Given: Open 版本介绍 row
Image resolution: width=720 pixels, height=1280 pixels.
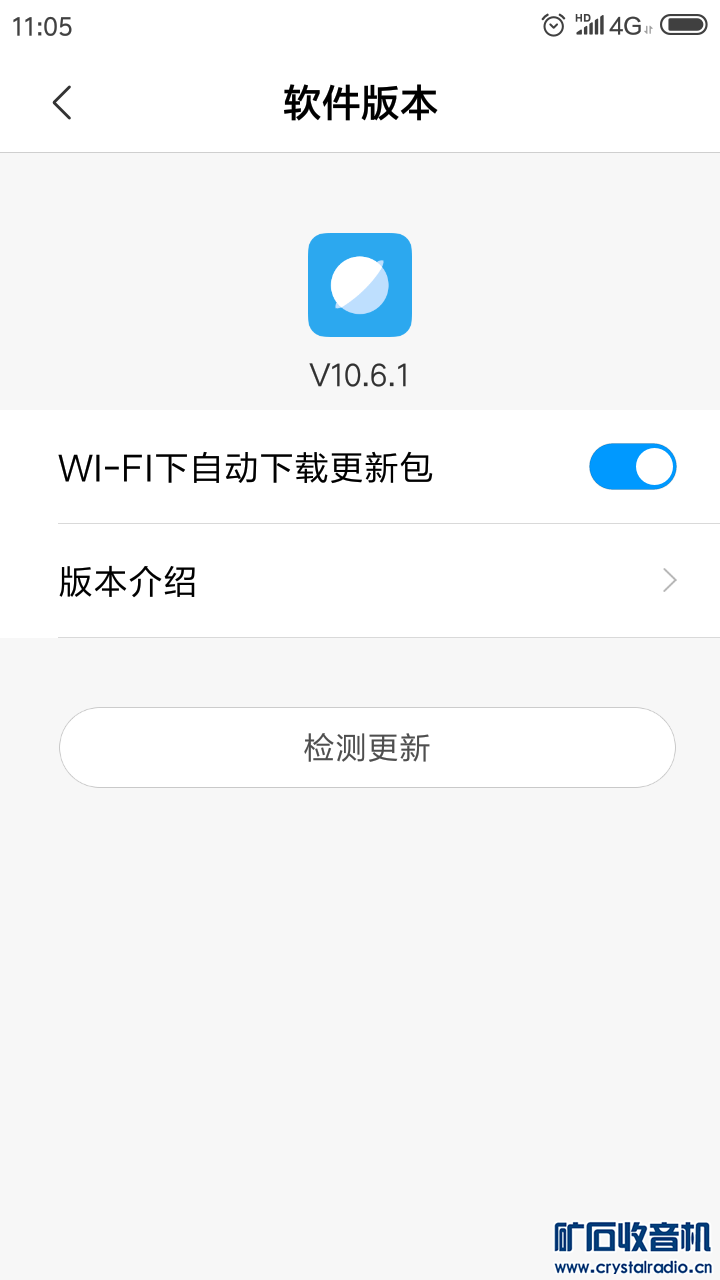Looking at the screenshot, I should pos(360,581).
